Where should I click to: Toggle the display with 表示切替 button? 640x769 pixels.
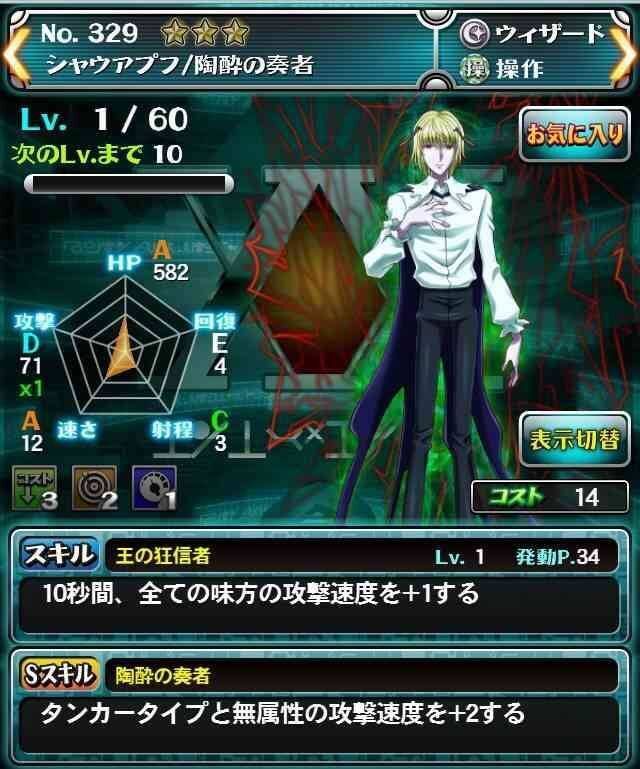pyautogui.click(x=574, y=440)
